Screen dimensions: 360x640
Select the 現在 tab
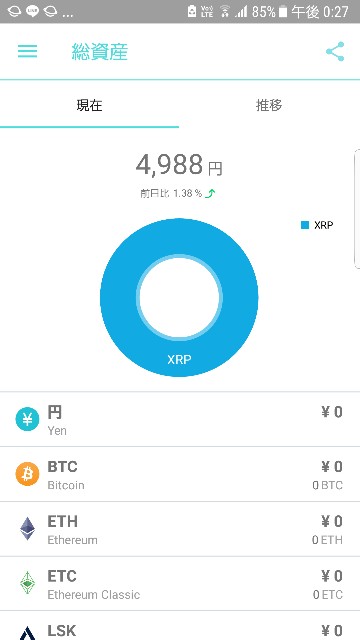(x=89, y=106)
